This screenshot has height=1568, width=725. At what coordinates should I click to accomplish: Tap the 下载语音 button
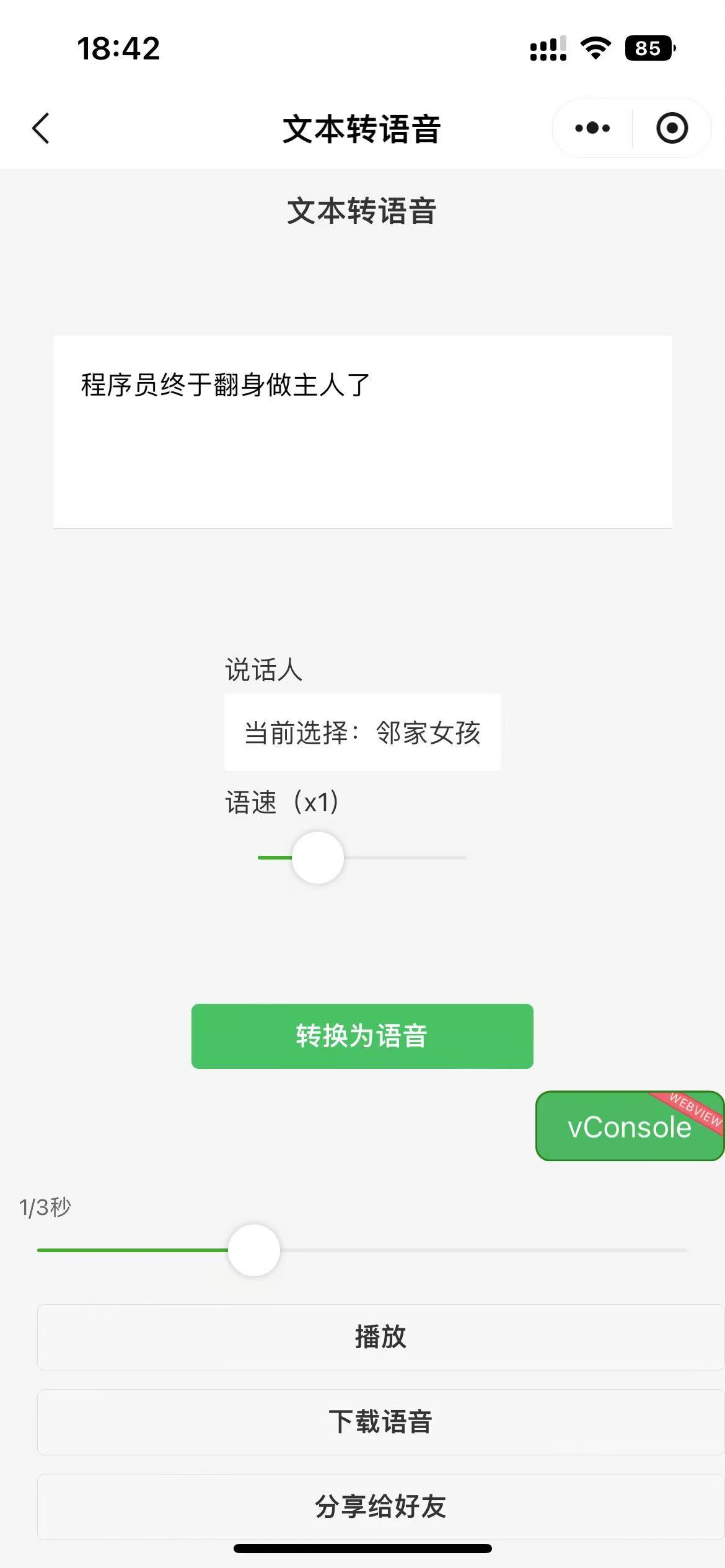[380, 1422]
